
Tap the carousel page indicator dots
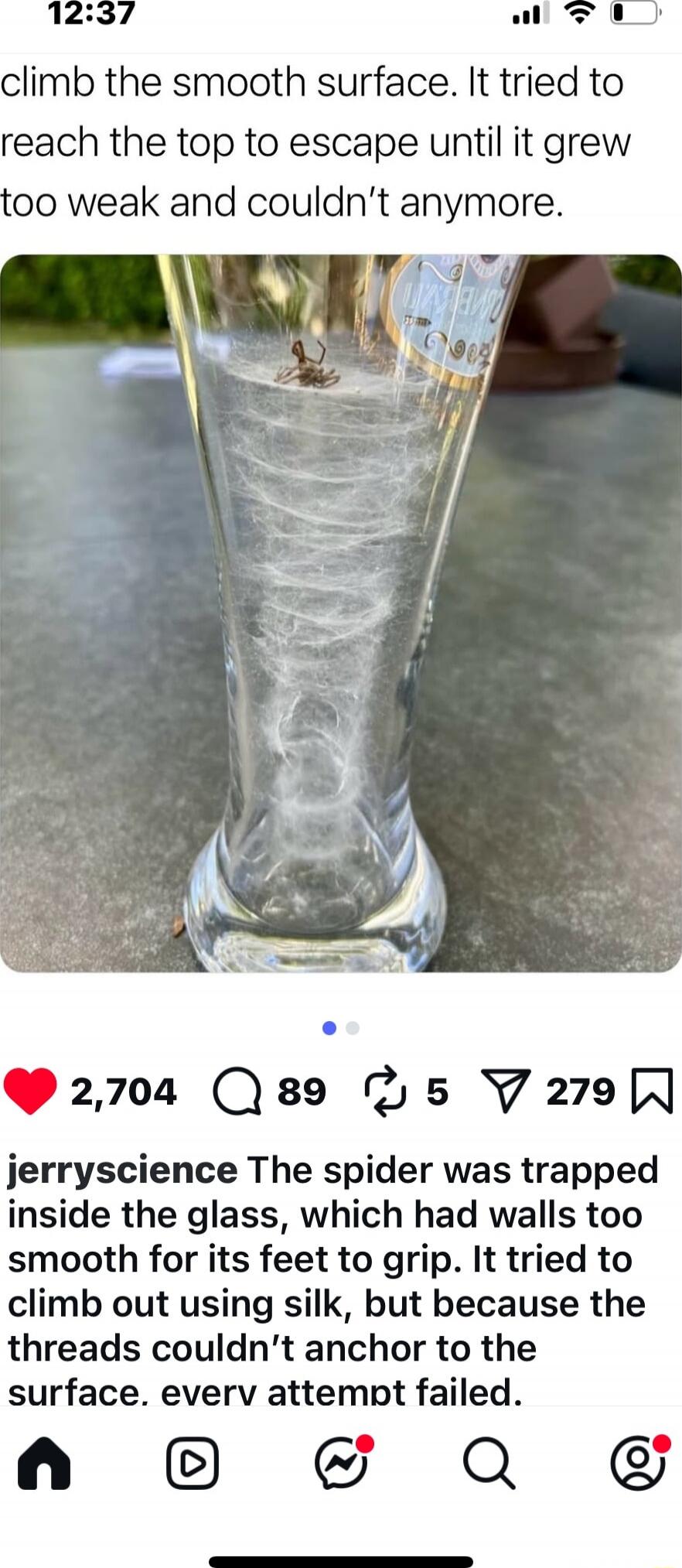pyautogui.click(x=340, y=1028)
